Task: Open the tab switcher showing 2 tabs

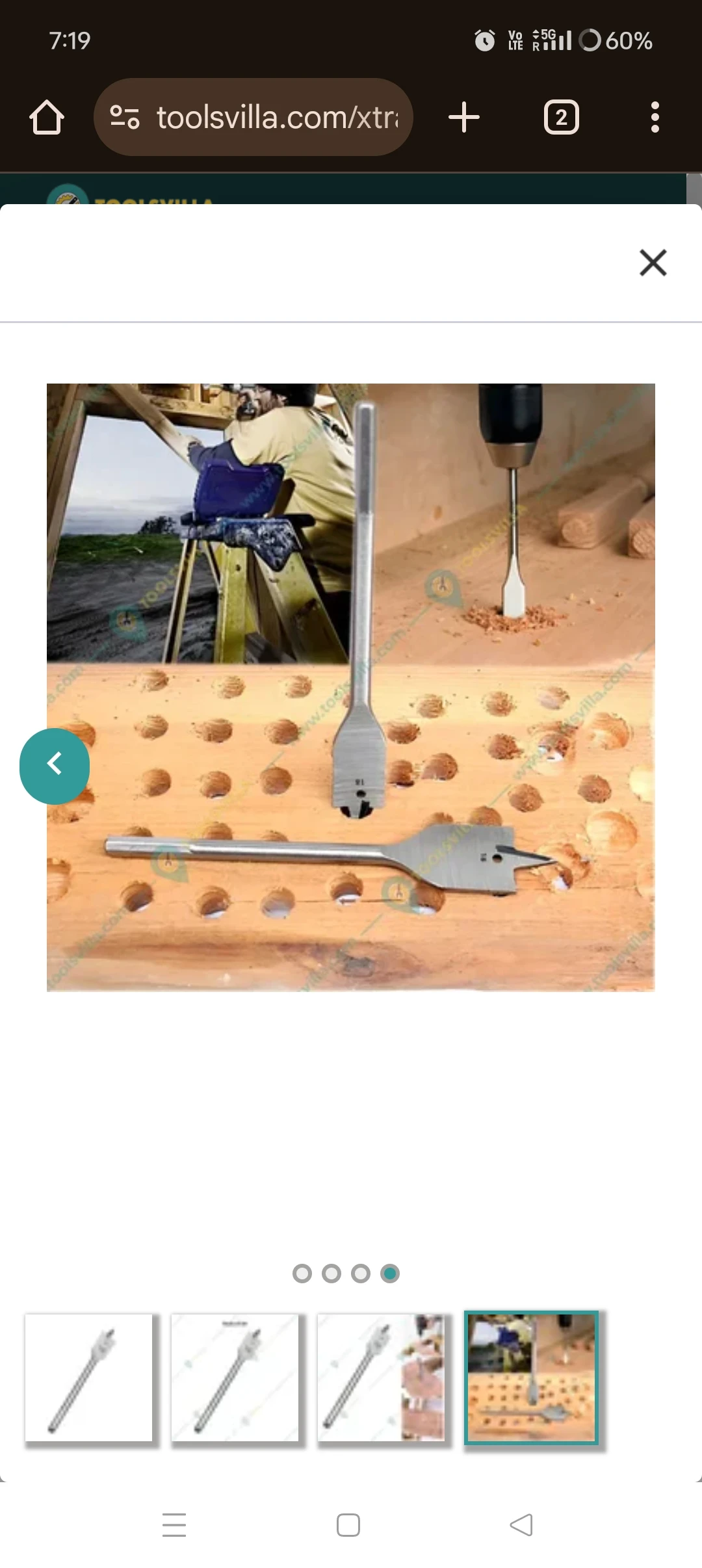Action: 561,118
